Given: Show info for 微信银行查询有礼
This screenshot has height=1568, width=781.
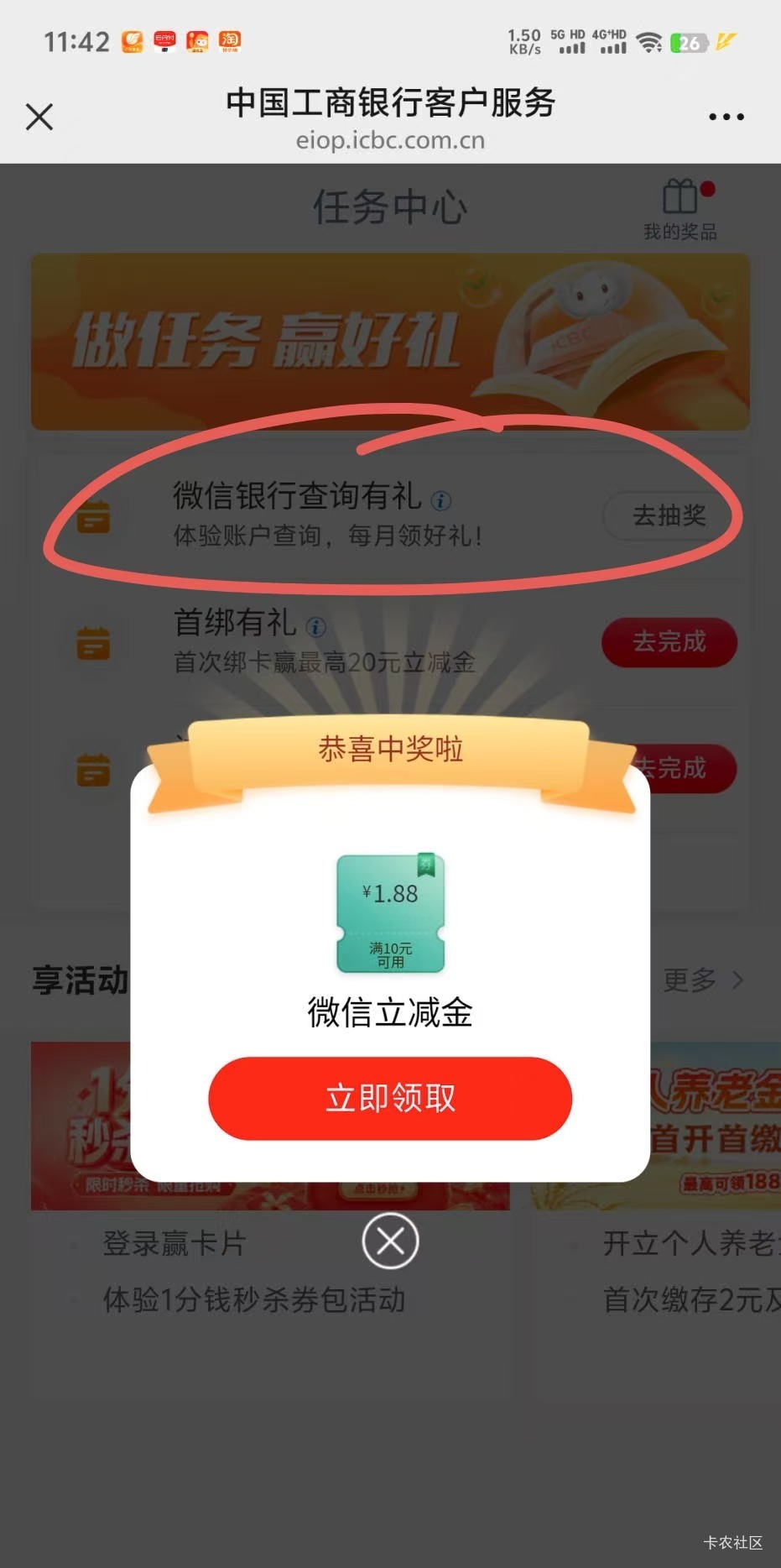Looking at the screenshot, I should (440, 501).
